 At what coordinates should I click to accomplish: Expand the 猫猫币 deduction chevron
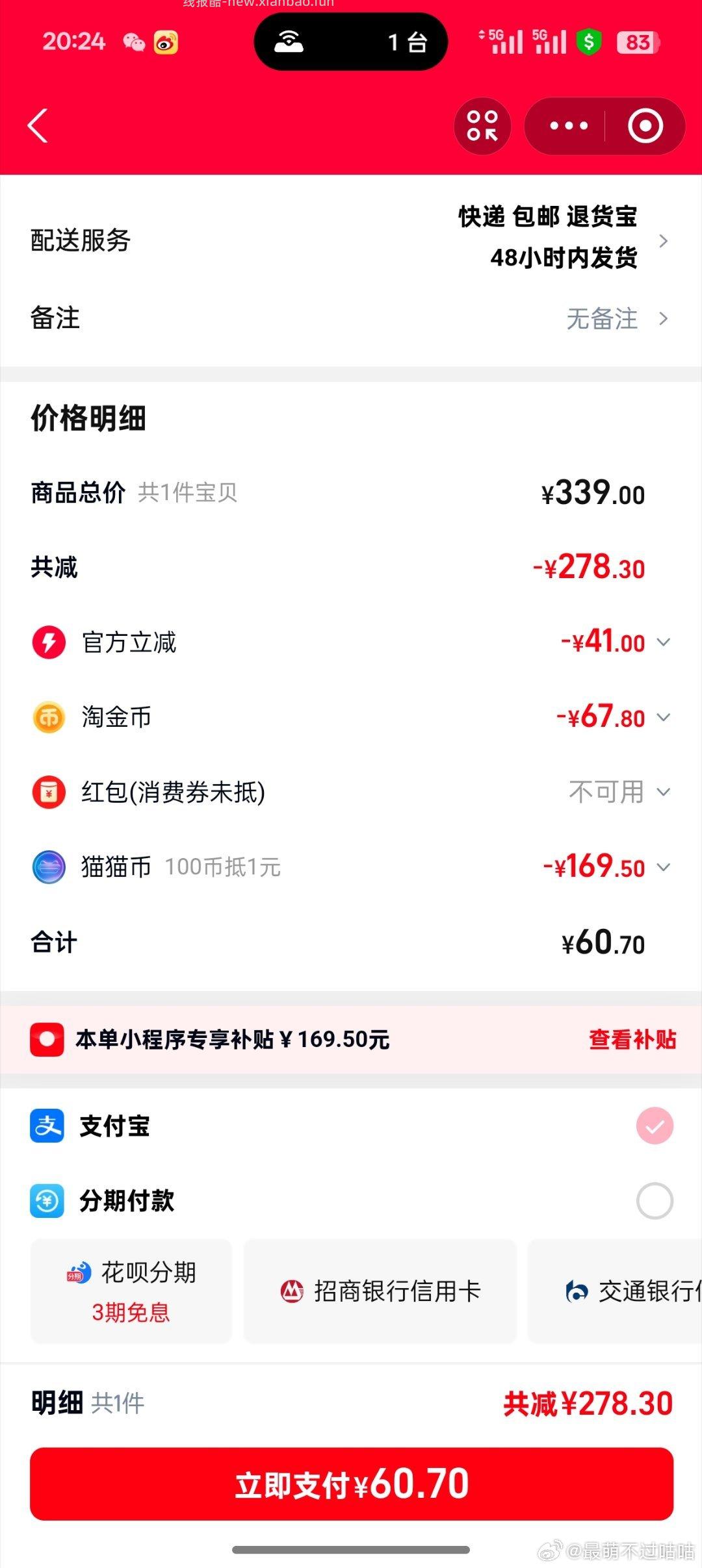pos(664,866)
